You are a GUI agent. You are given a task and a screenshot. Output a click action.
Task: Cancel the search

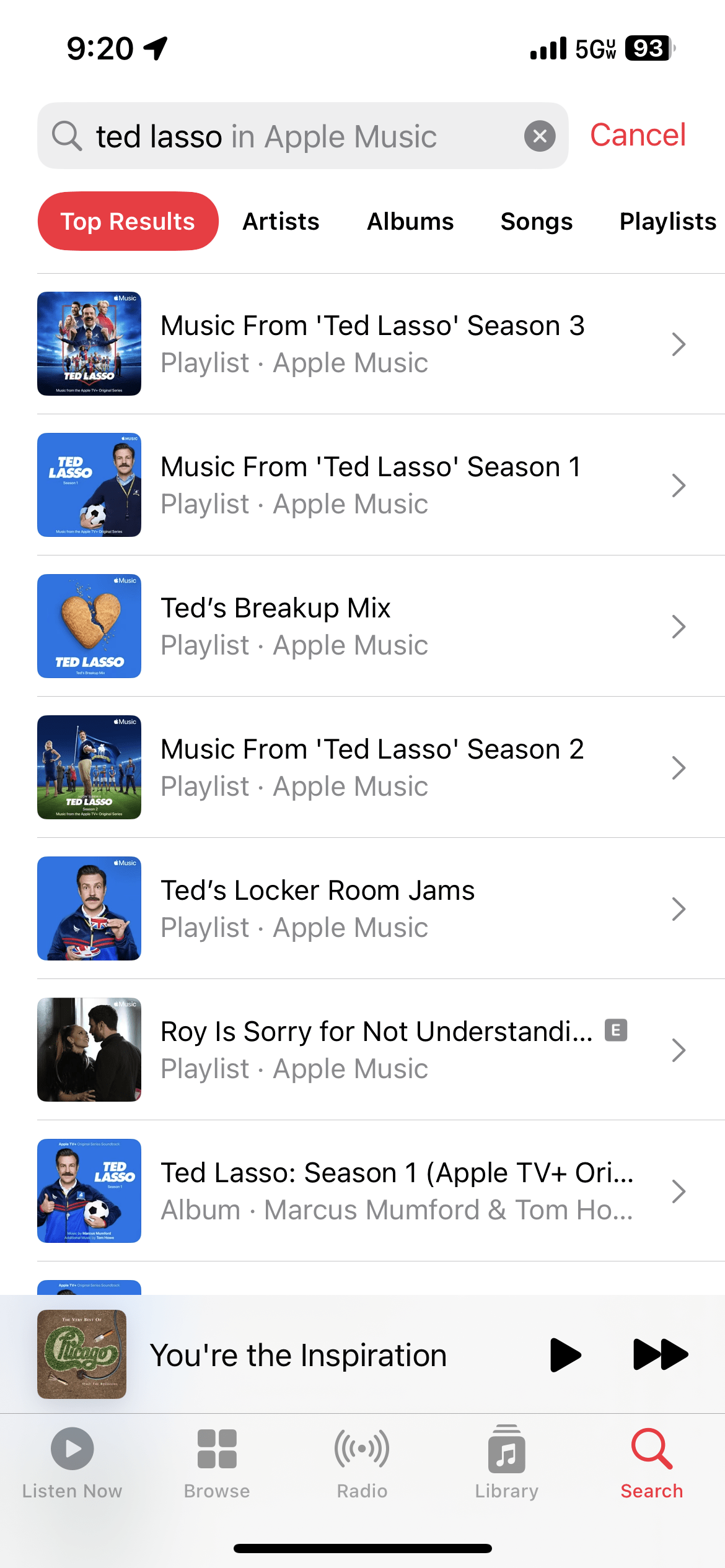[x=638, y=135]
